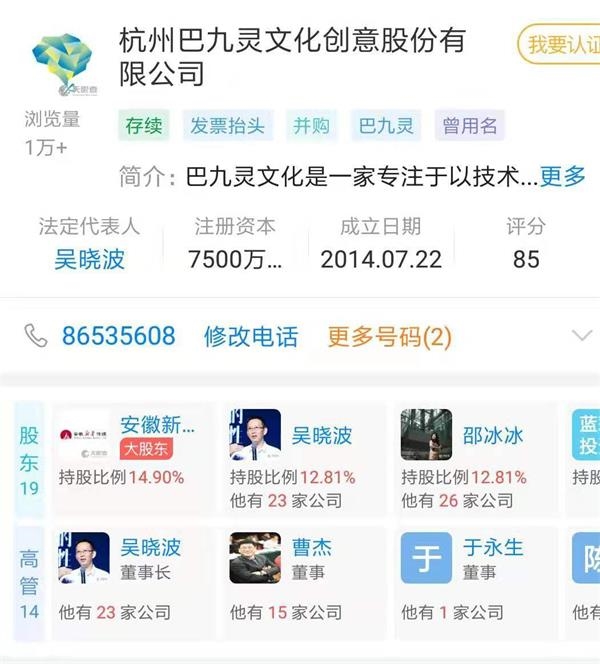Tap 修改电话 to edit the phone
600x664 pixels.
point(251,337)
